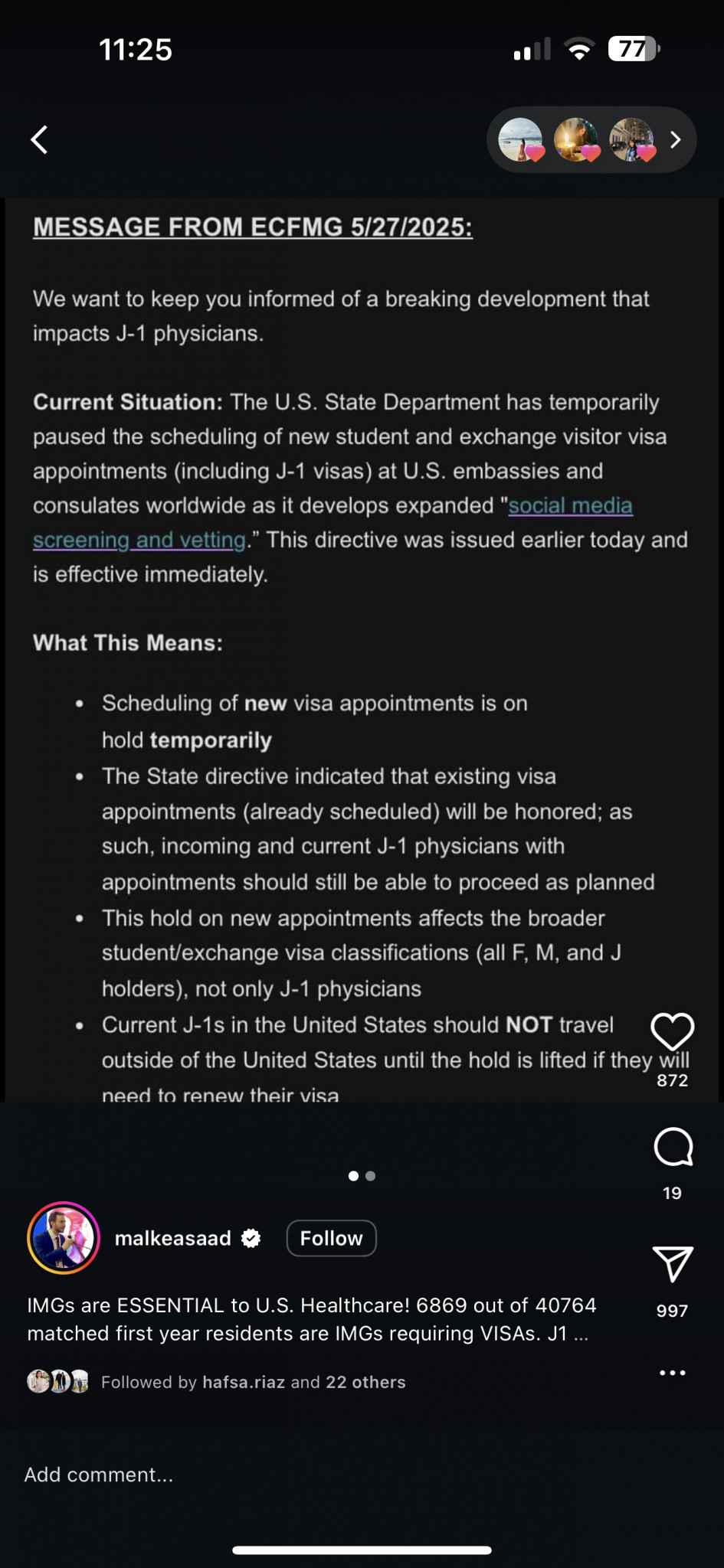This screenshot has width=724, height=1568.
Task: Go back with the top-left arrow
Action: [39, 139]
